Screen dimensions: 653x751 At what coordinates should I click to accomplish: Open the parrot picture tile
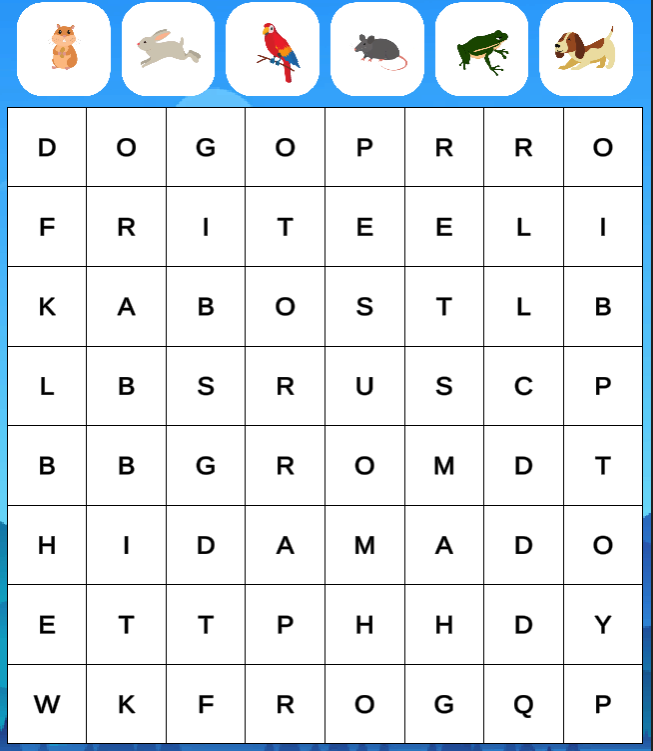pyautogui.click(x=273, y=49)
